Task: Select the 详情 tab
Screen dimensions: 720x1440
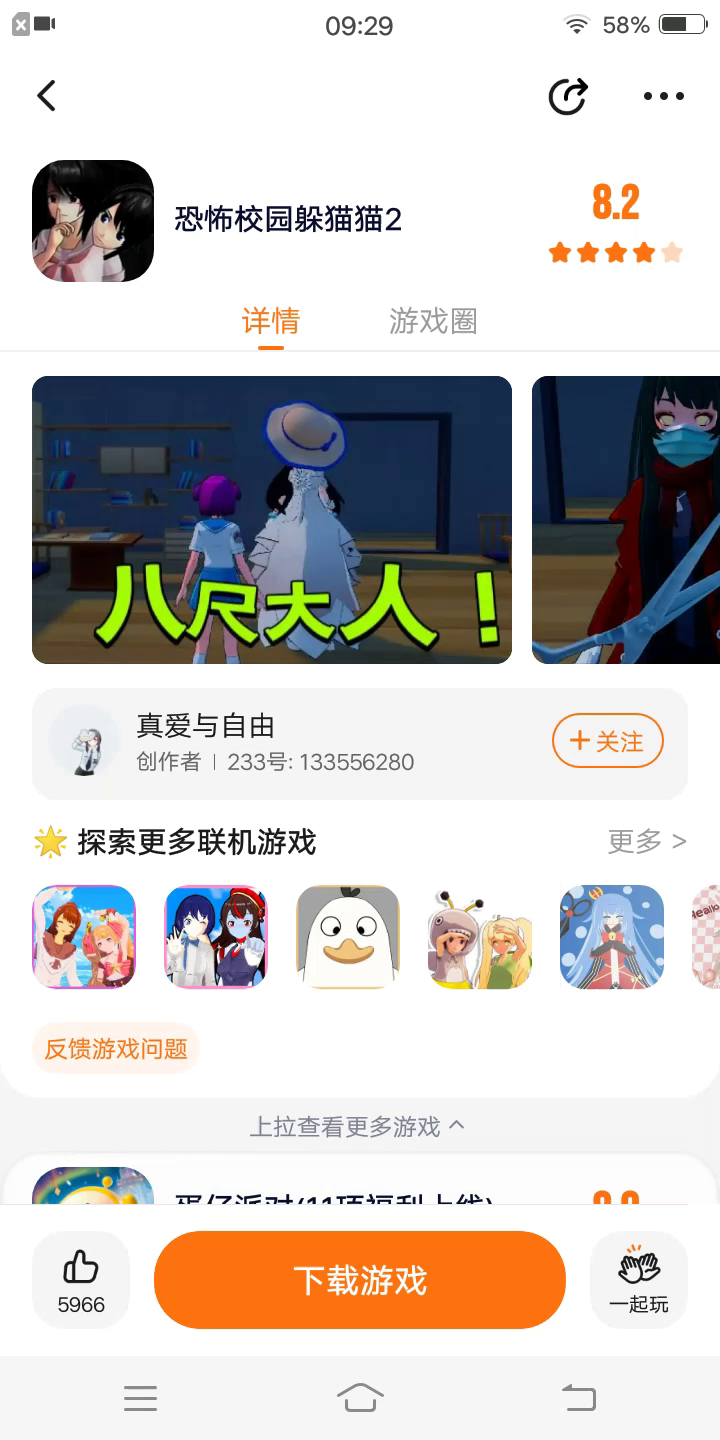Action: pyautogui.click(x=271, y=321)
